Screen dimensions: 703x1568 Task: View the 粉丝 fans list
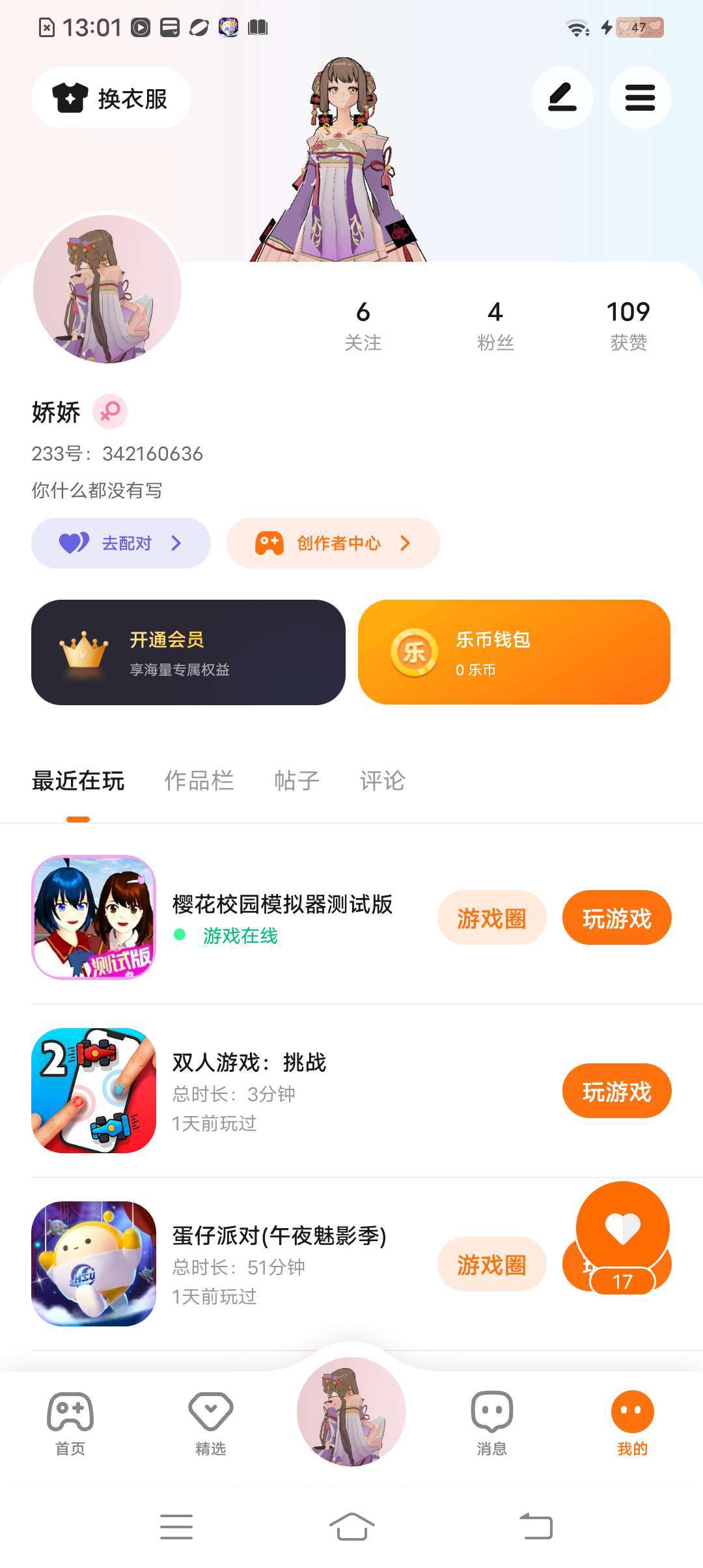pyautogui.click(x=495, y=325)
